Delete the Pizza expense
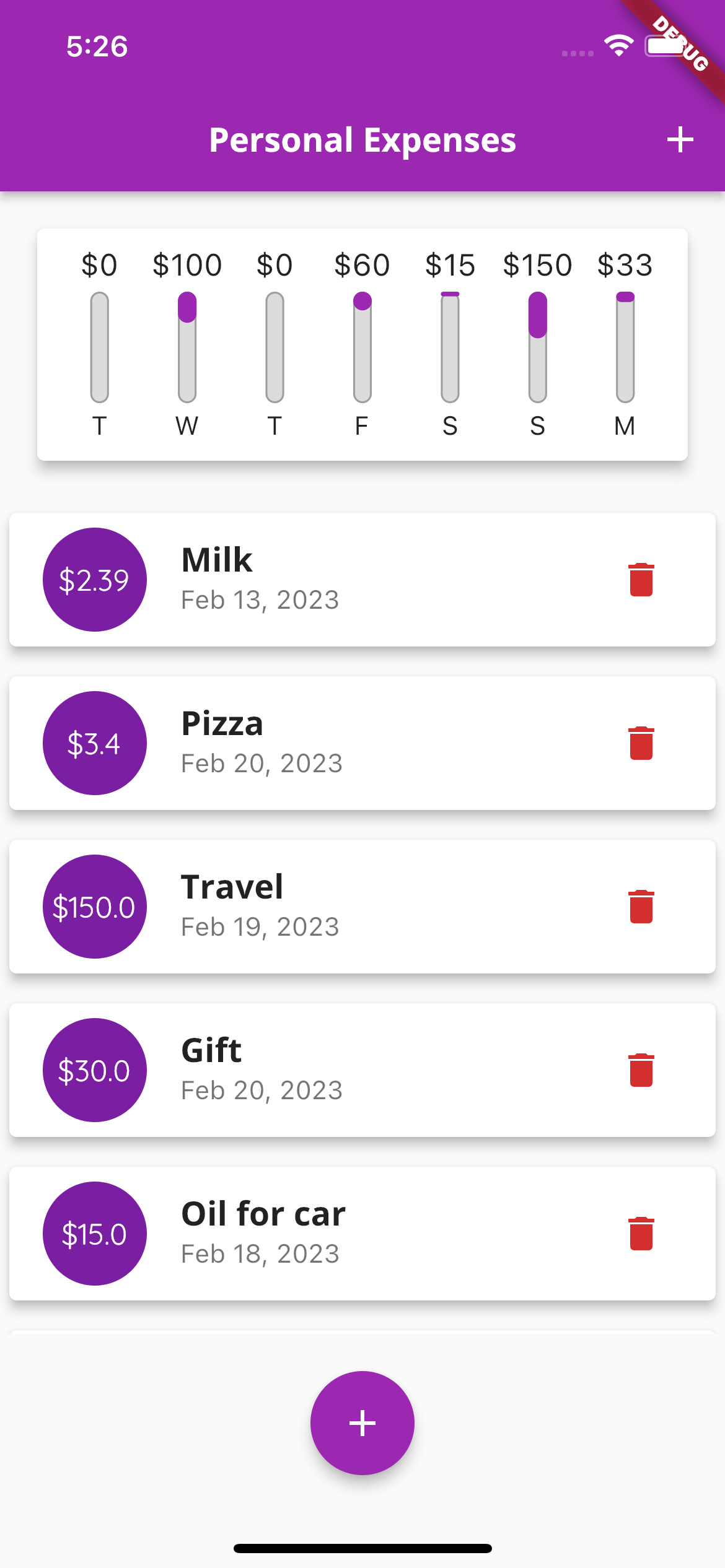 point(640,743)
